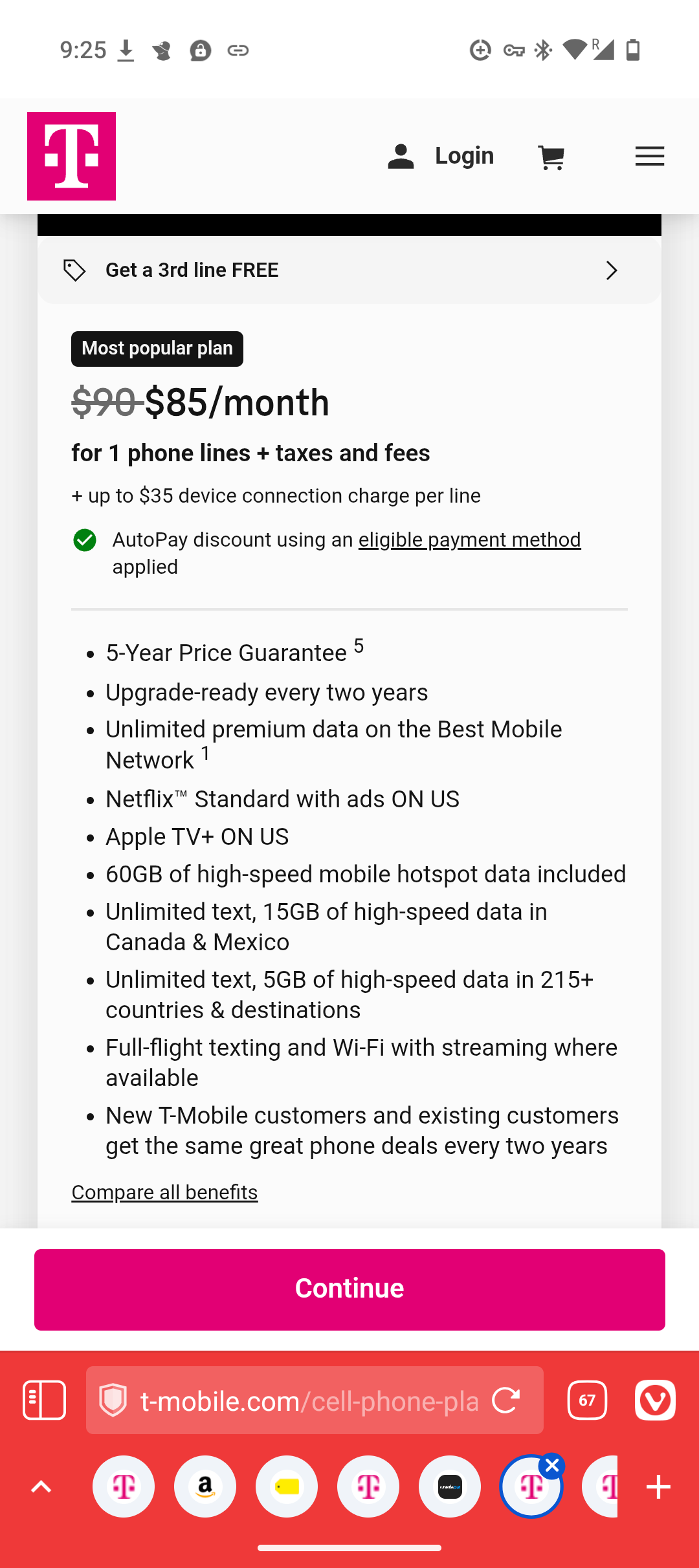Viewport: 699px width, 1568px height.
Task: Tap the Continue button
Action: point(349,1289)
